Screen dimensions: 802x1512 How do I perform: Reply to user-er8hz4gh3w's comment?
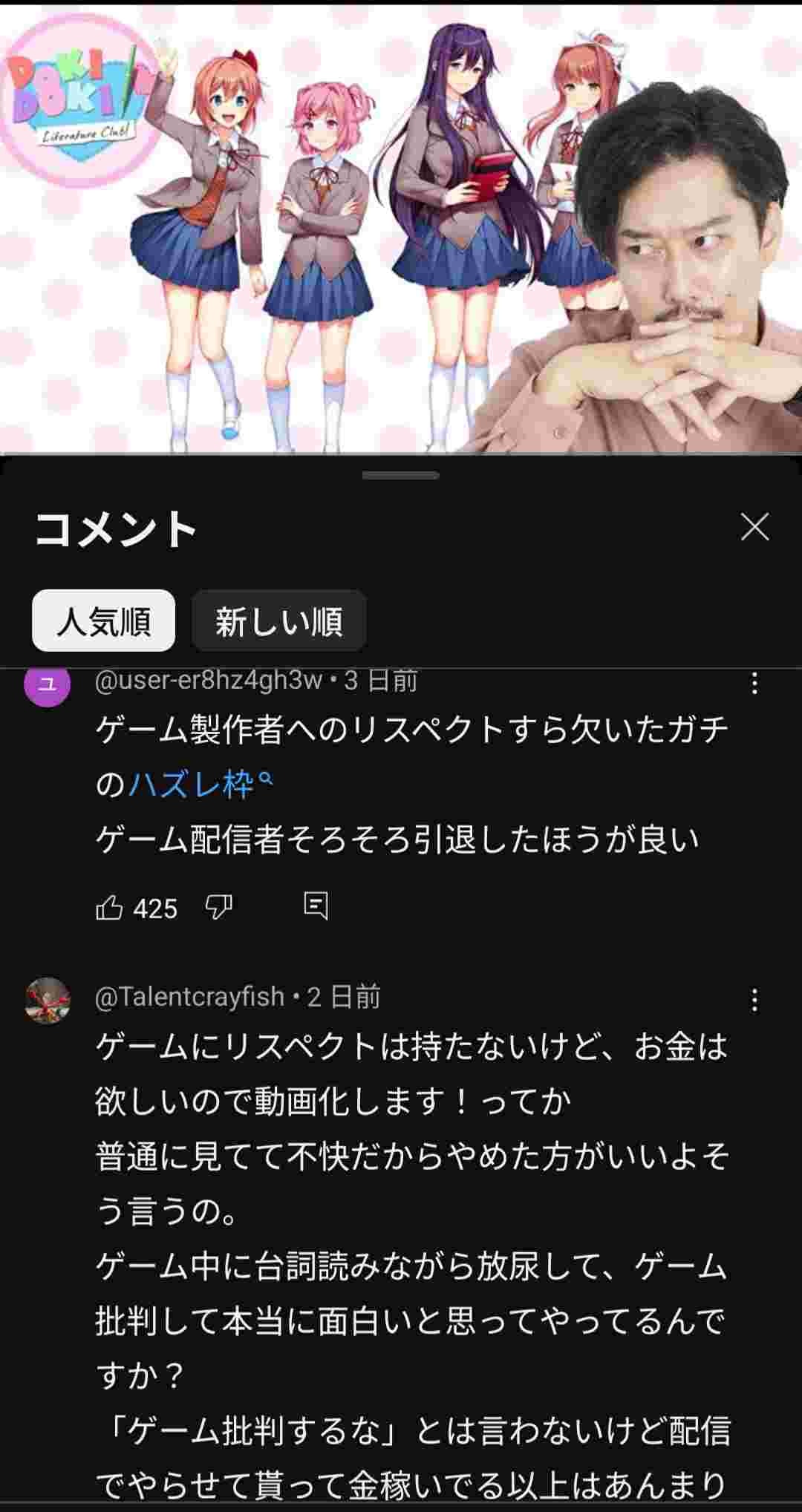coord(316,906)
